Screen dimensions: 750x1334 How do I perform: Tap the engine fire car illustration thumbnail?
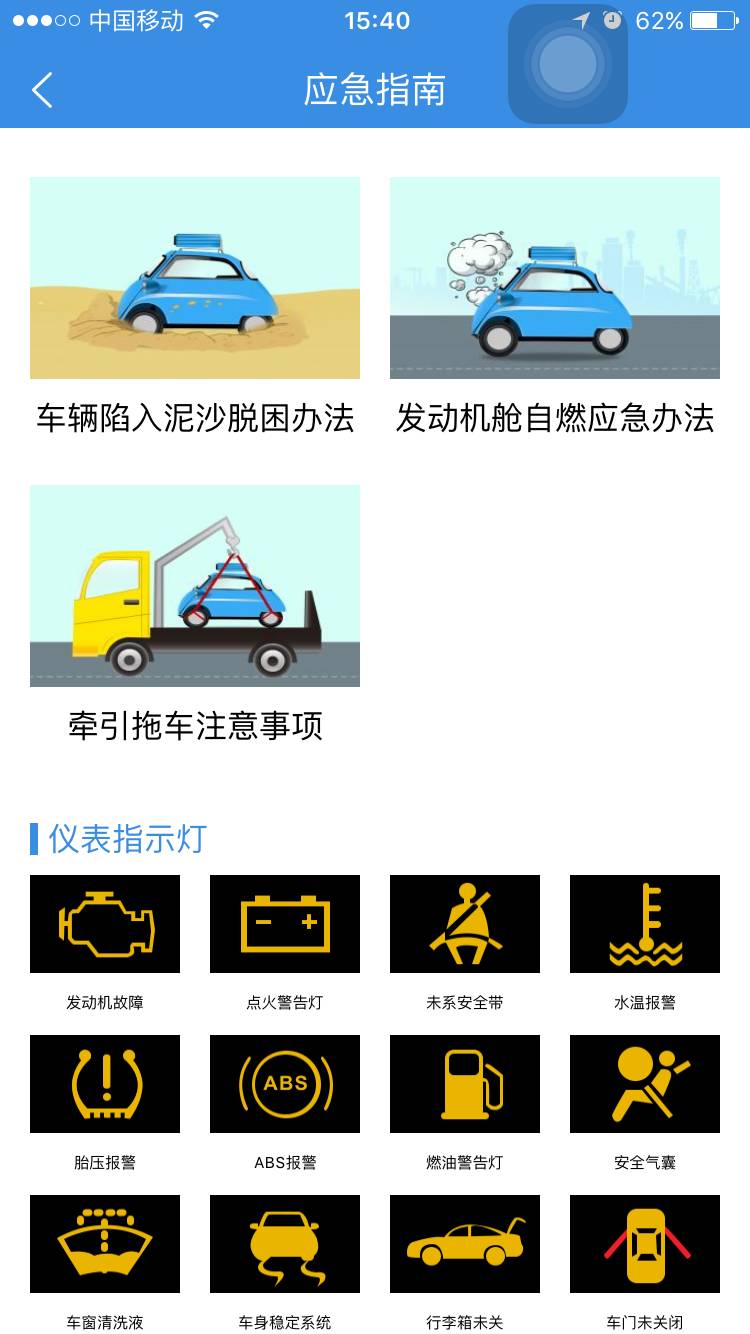point(555,278)
